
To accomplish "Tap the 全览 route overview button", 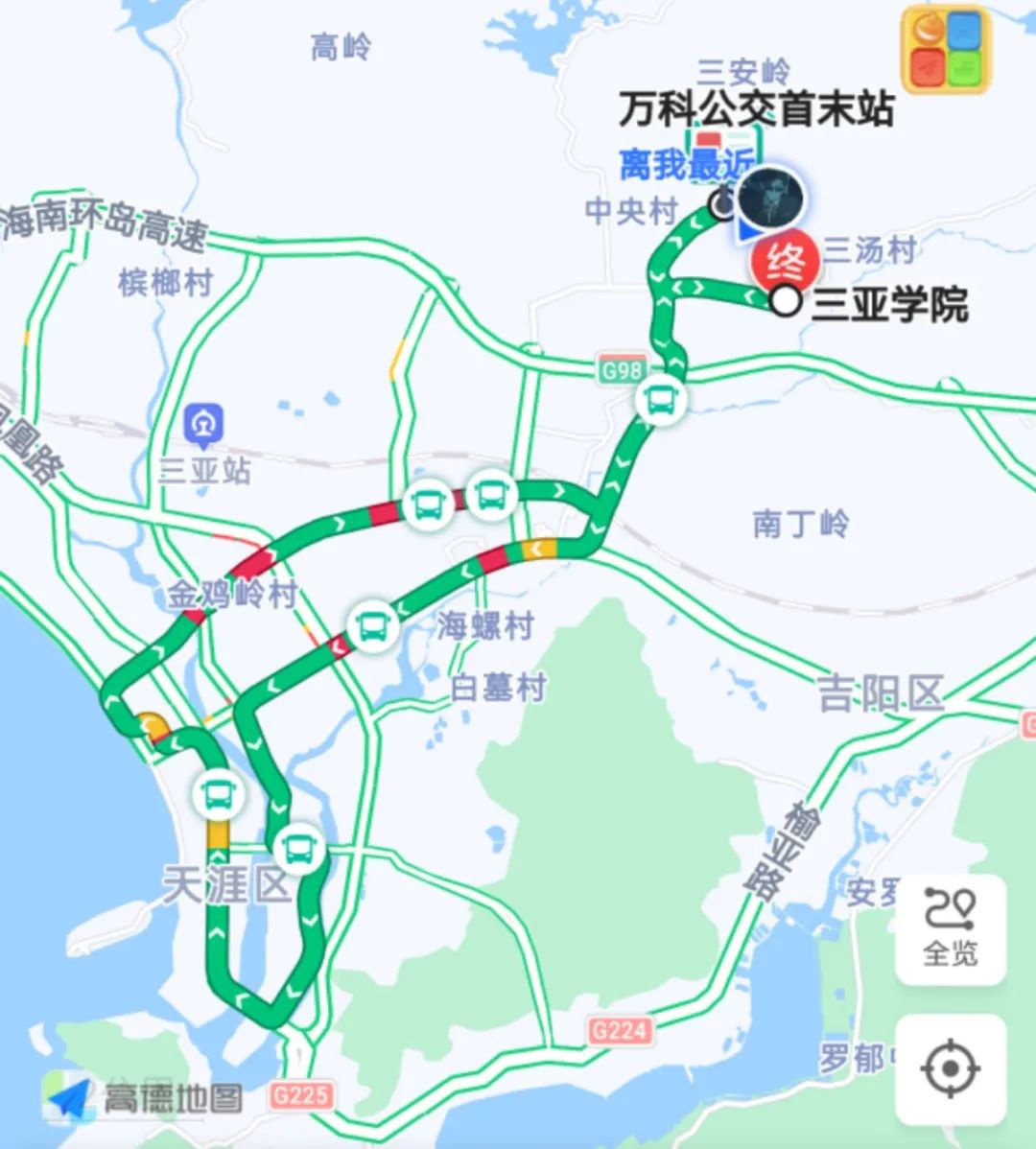I will tap(950, 928).
